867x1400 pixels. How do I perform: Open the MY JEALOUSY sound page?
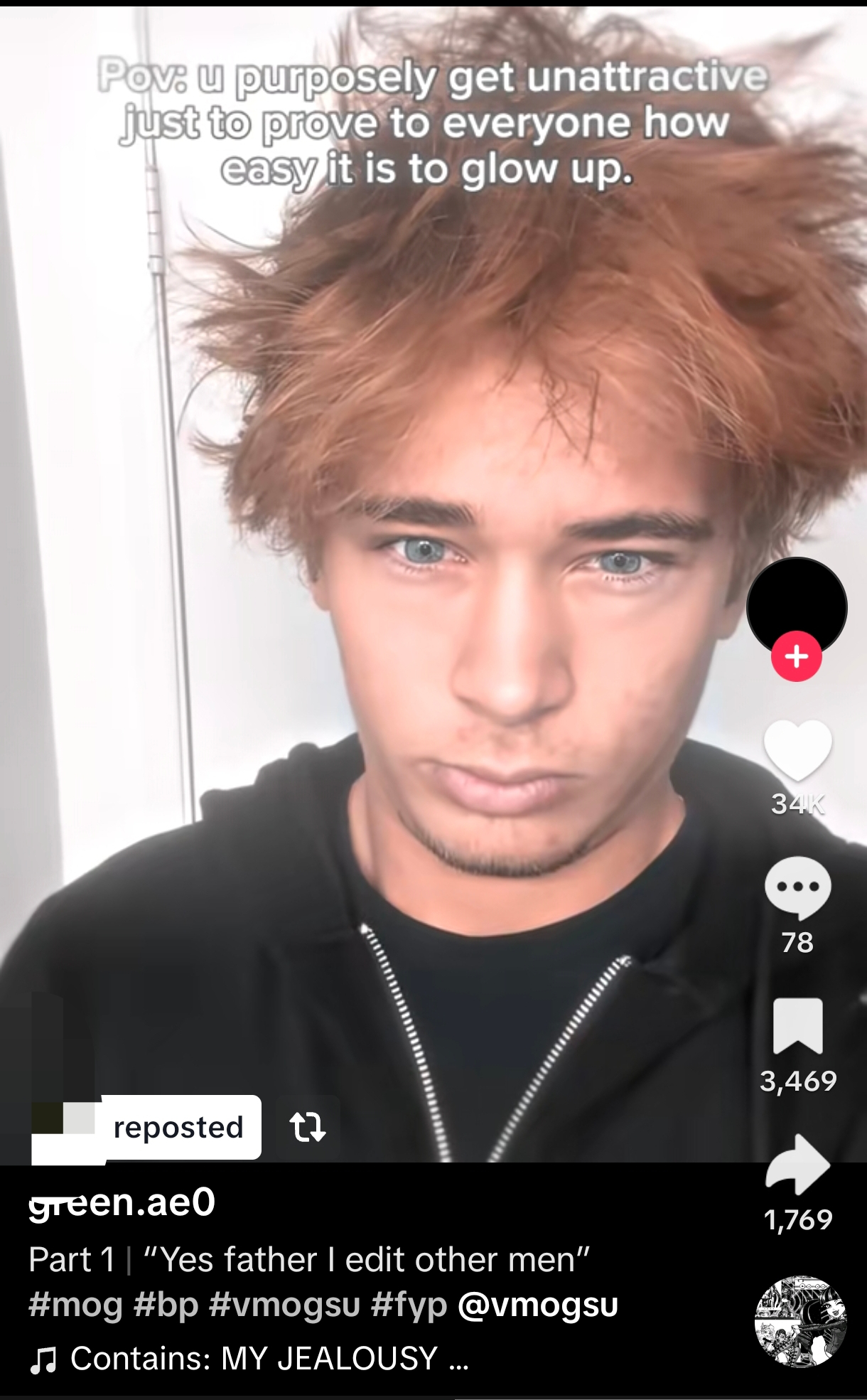click(x=269, y=1359)
